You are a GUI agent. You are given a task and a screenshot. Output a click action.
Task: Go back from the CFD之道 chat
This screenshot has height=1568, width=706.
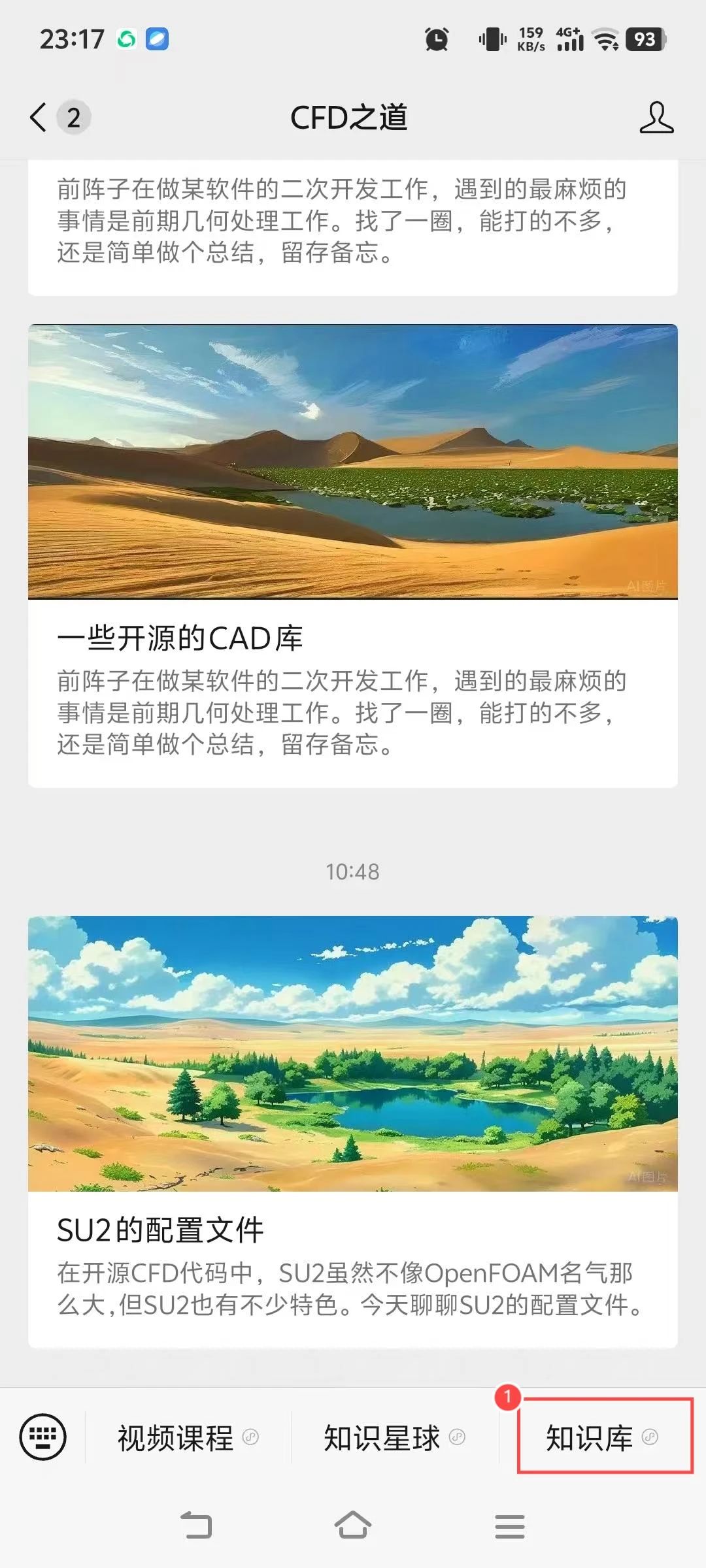39,118
